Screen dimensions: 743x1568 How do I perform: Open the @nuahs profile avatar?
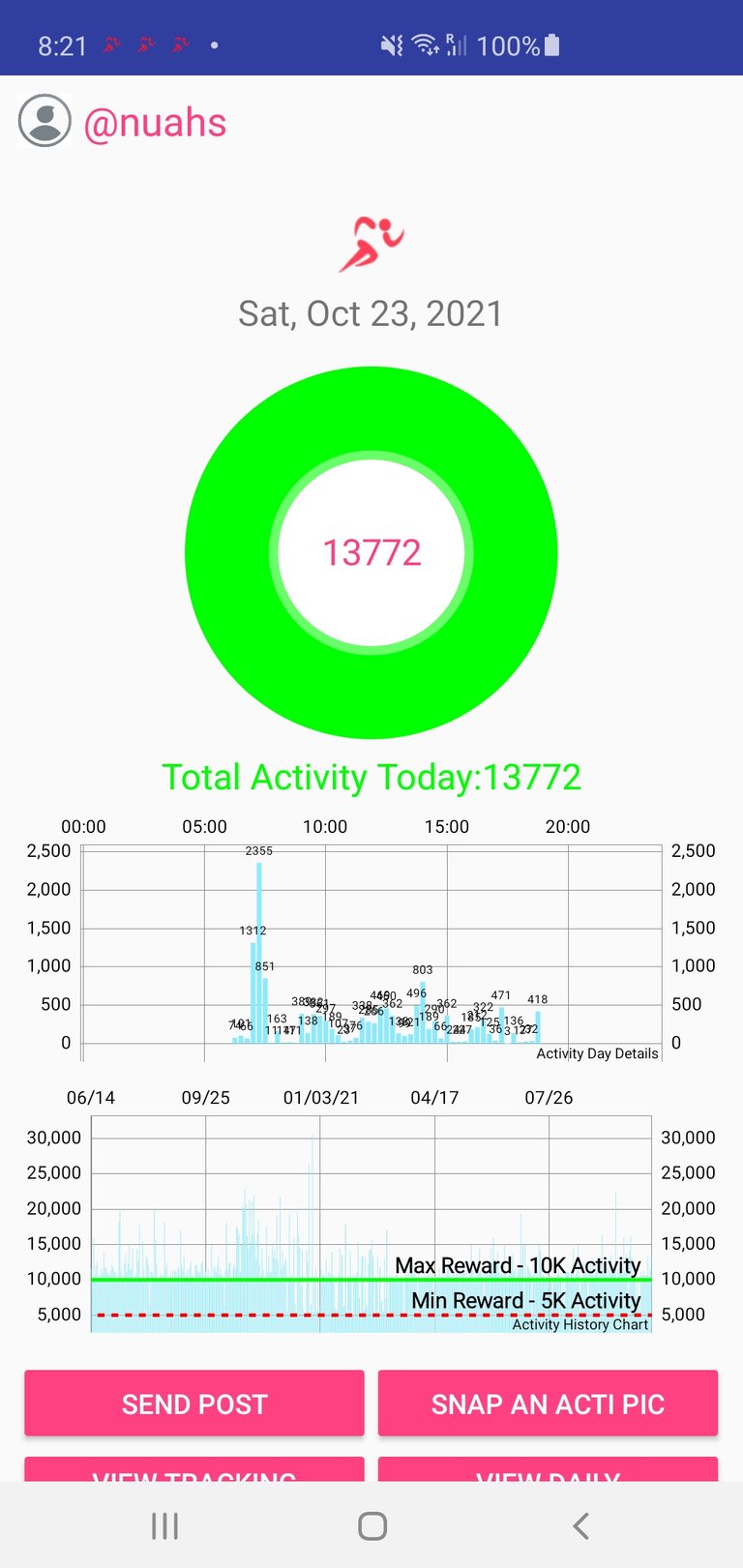pos(45,122)
